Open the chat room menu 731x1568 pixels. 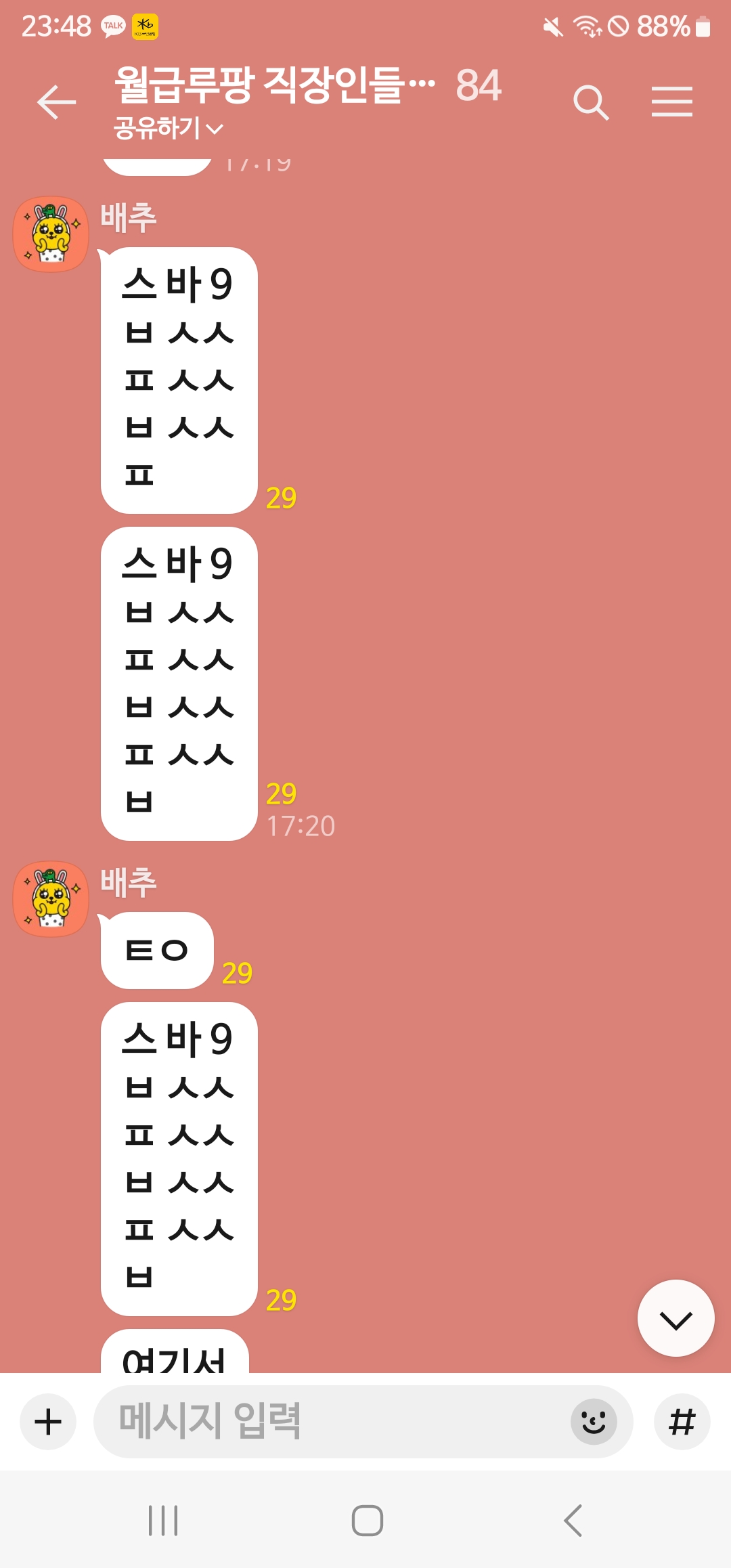coord(671,102)
